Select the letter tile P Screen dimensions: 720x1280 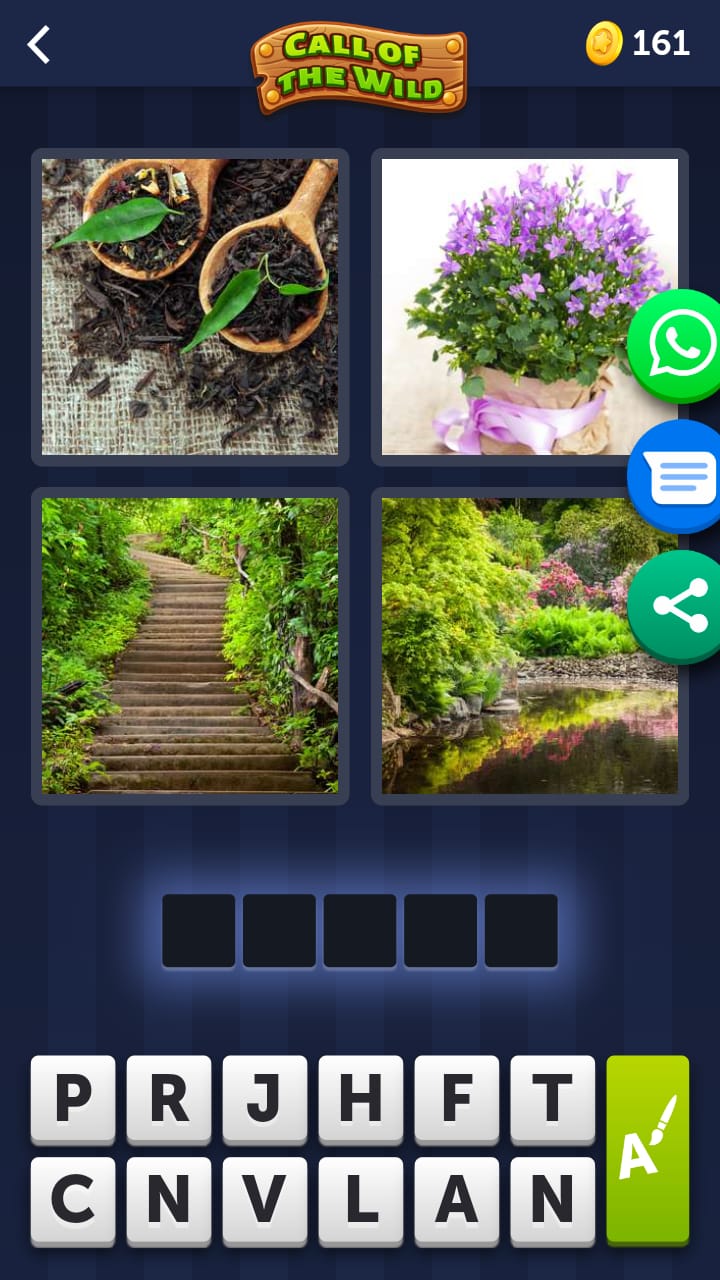[x=73, y=1098]
